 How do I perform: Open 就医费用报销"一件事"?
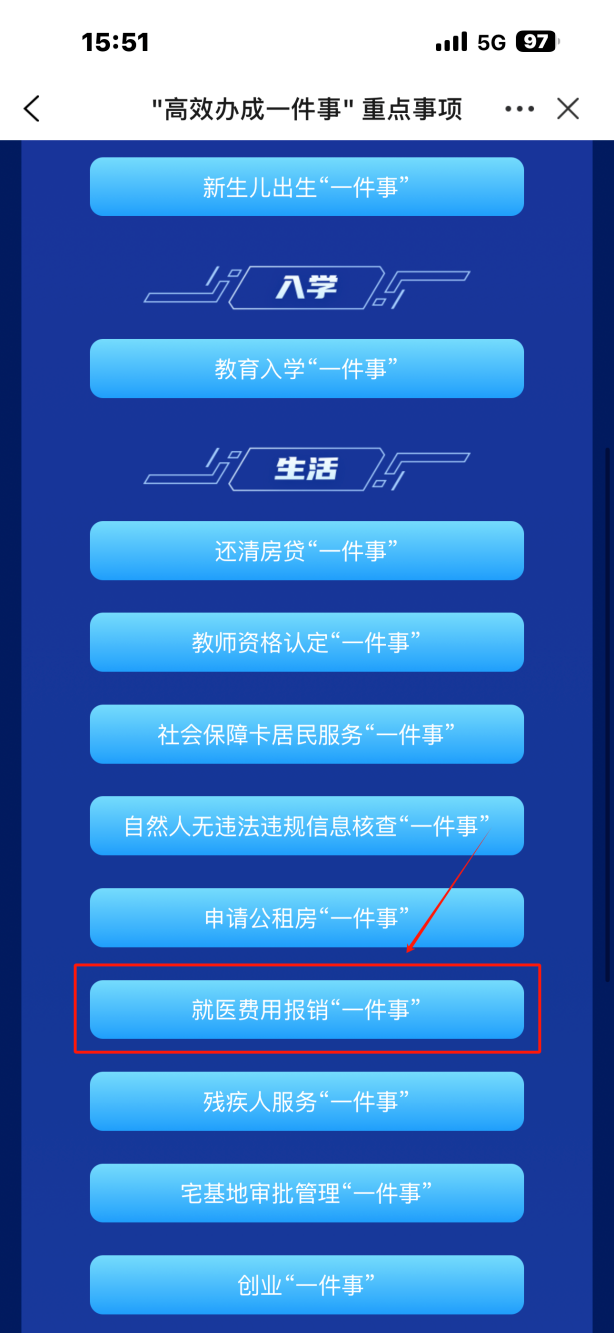point(306,1010)
